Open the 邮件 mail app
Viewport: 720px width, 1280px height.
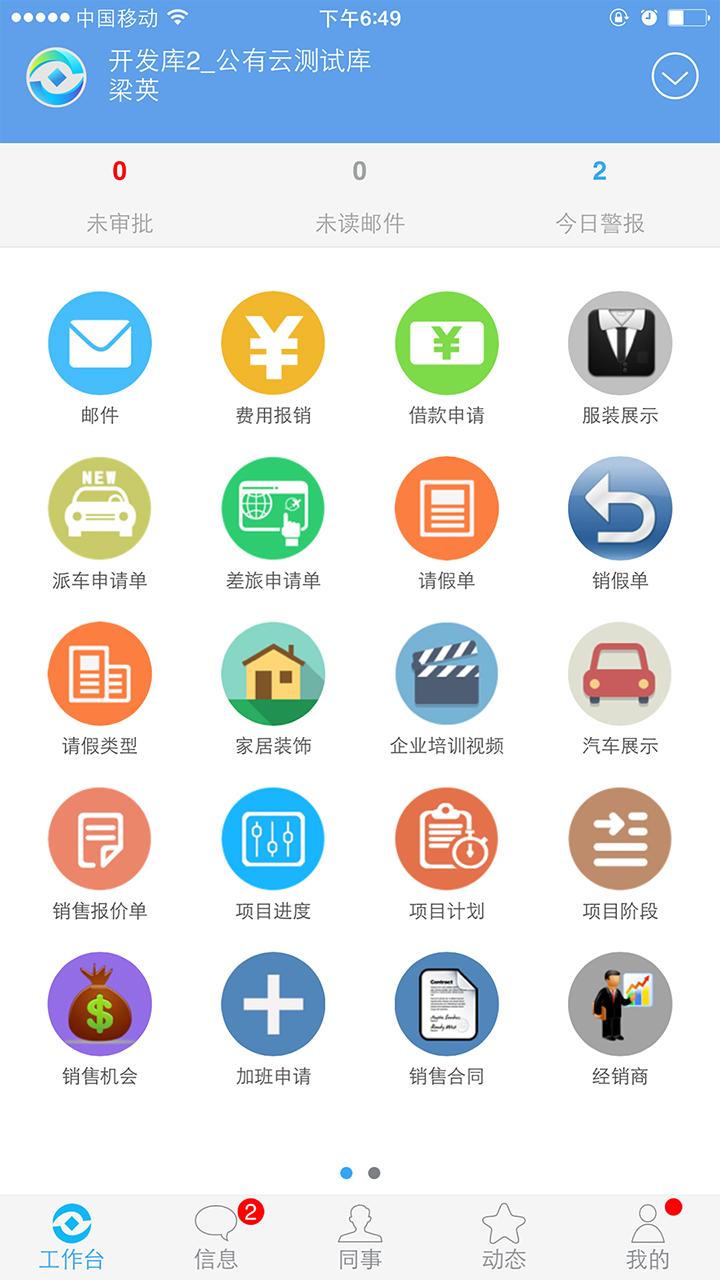[100, 343]
